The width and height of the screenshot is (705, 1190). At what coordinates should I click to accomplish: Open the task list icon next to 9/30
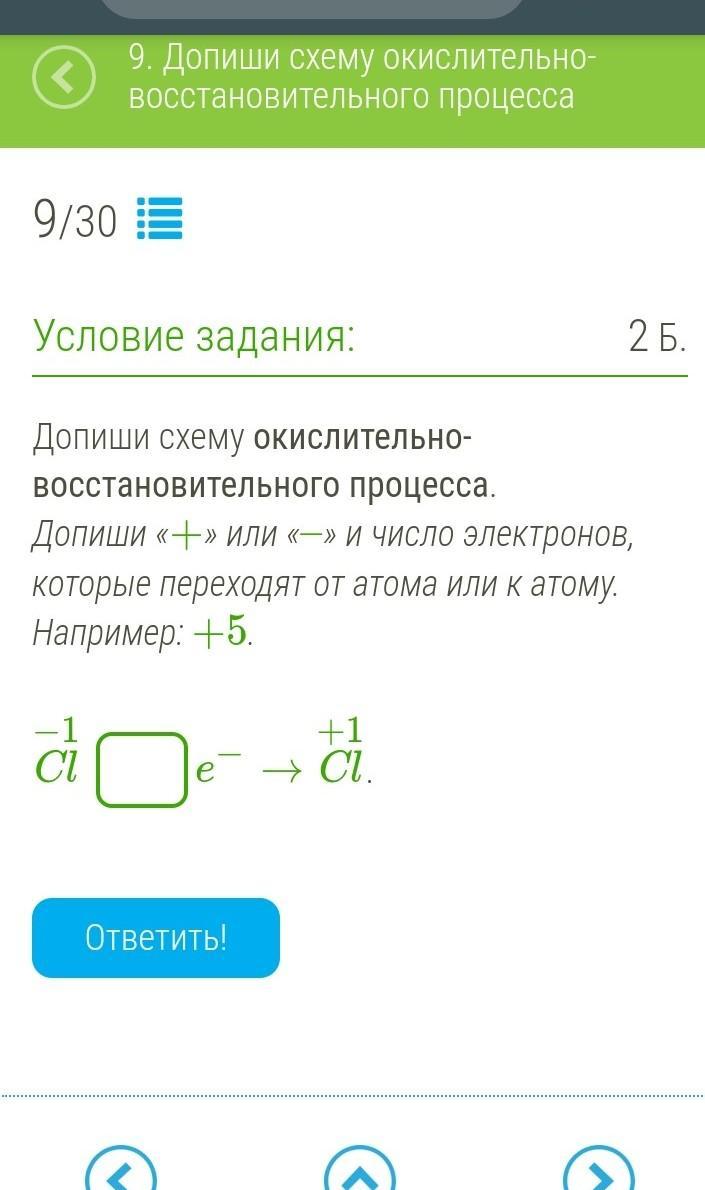(x=159, y=220)
